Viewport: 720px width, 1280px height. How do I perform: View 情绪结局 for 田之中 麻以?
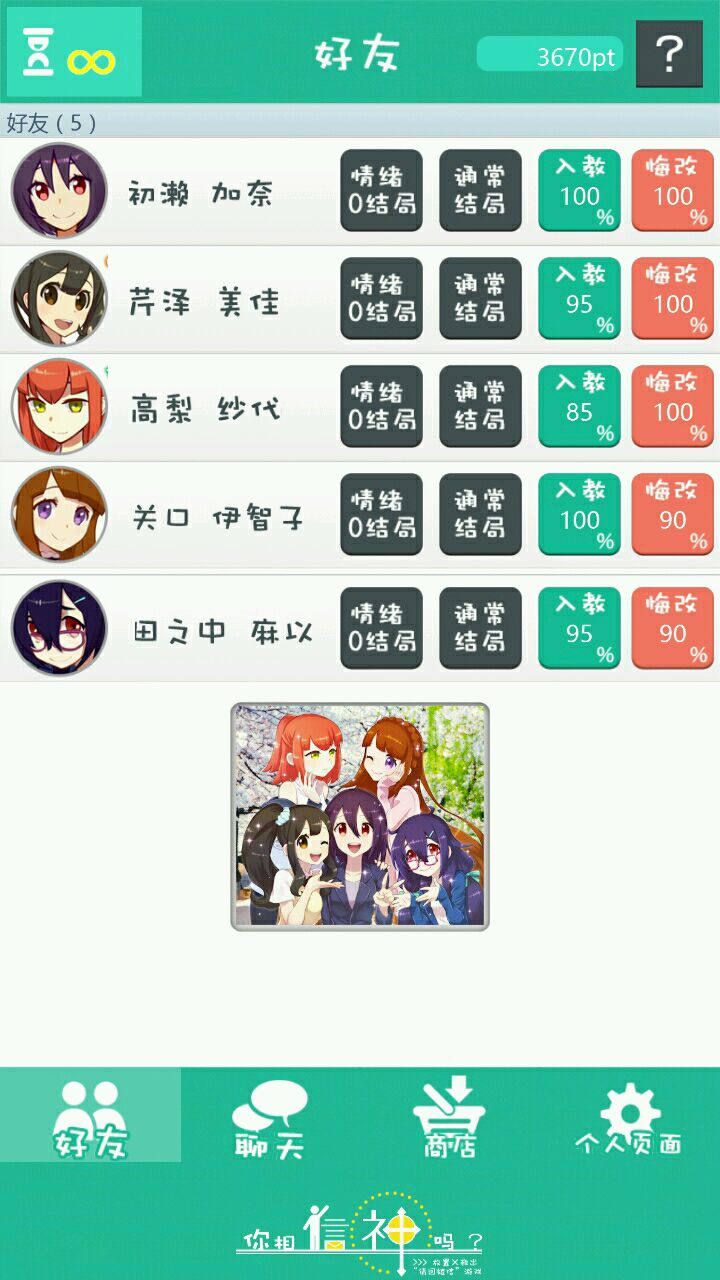381,629
